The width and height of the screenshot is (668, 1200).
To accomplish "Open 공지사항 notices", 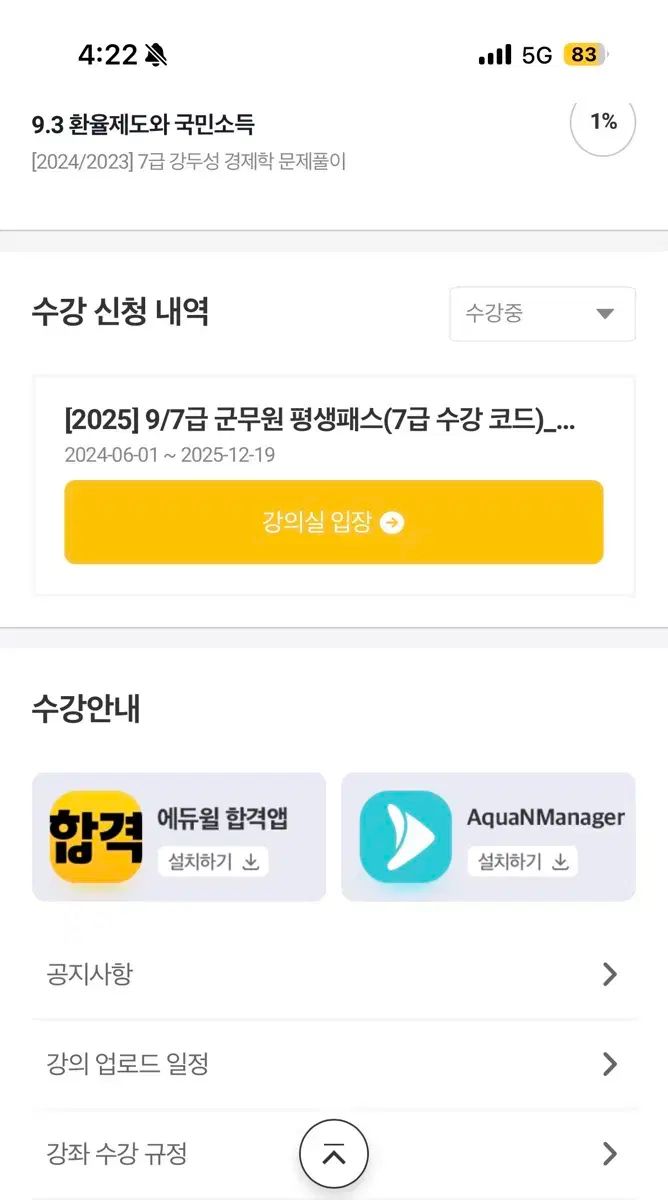I will point(334,974).
